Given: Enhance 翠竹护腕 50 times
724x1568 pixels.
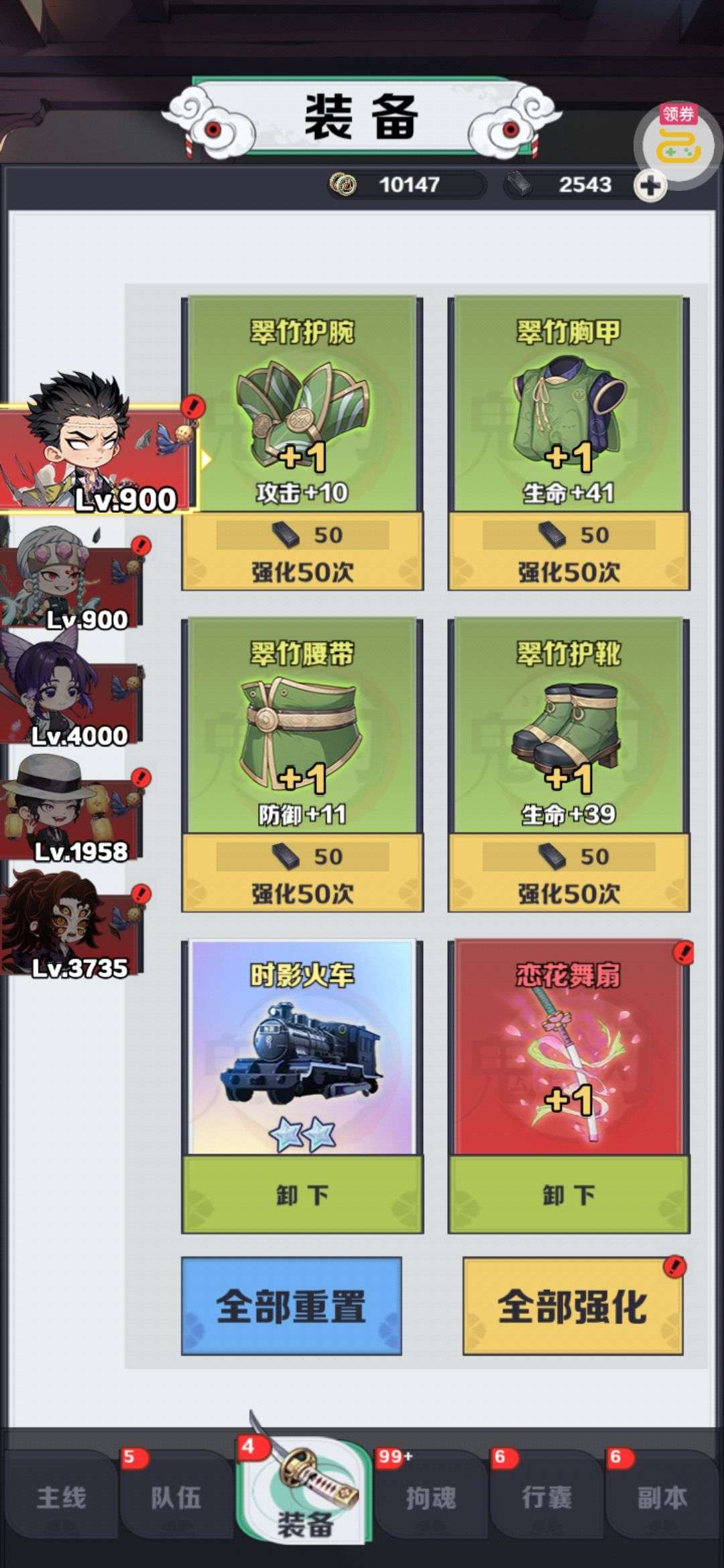Looking at the screenshot, I should coord(302,551).
